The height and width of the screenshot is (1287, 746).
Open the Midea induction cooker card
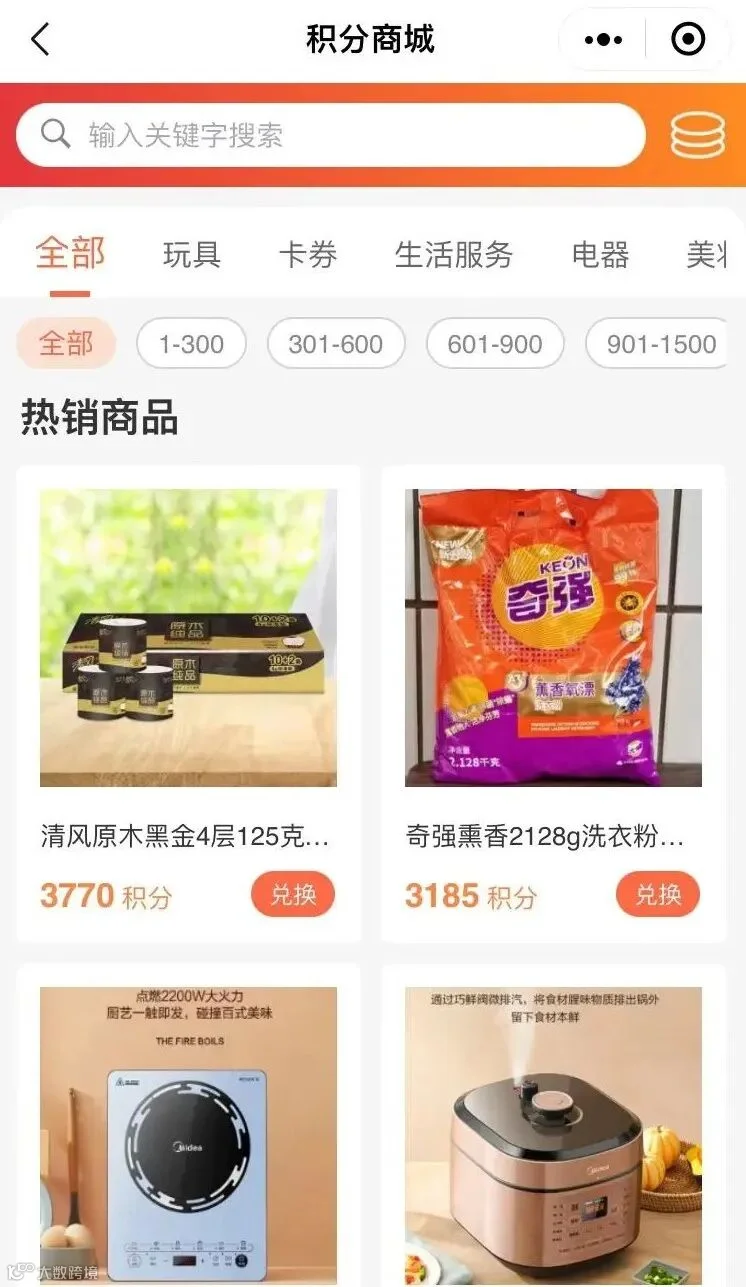(x=189, y=1125)
